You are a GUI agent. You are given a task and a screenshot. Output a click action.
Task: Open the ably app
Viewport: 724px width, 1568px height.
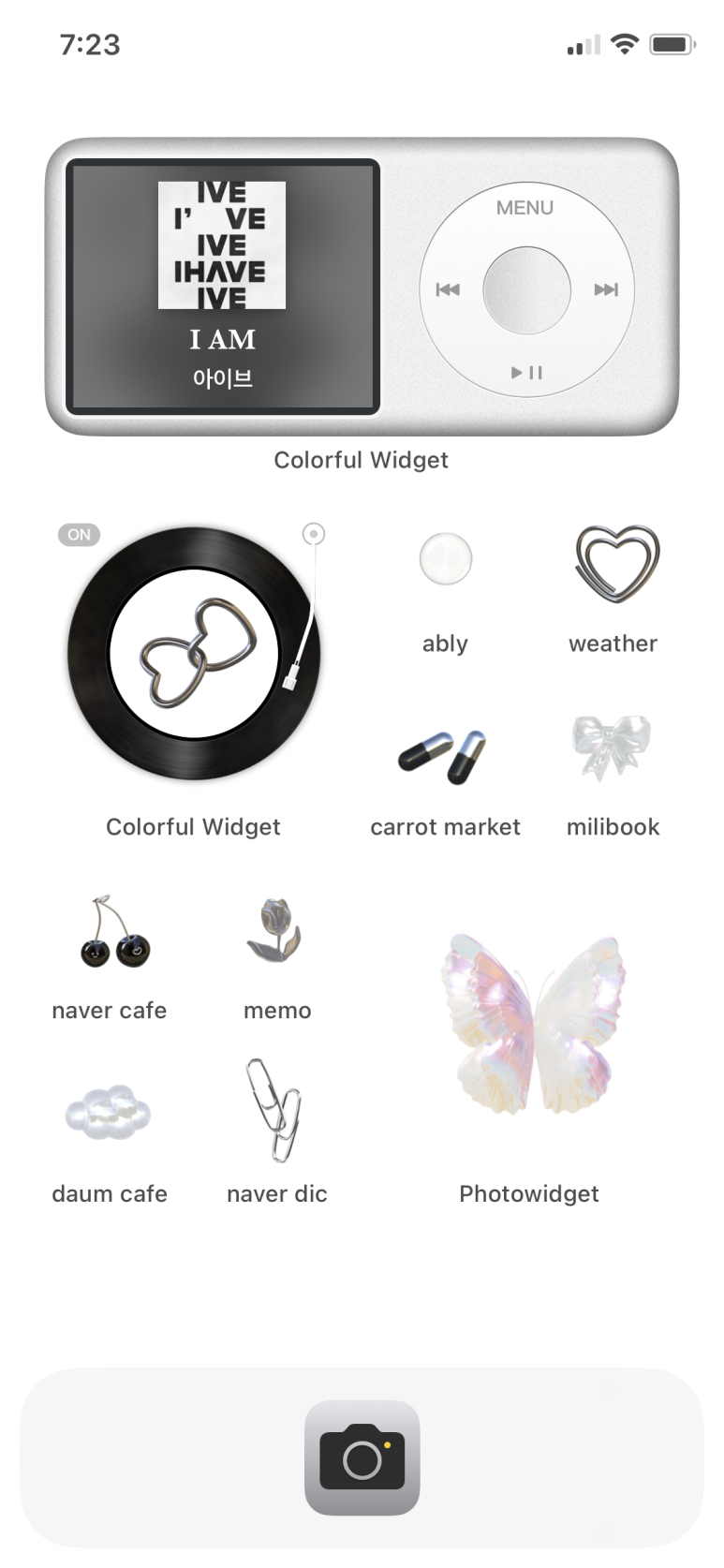445,560
